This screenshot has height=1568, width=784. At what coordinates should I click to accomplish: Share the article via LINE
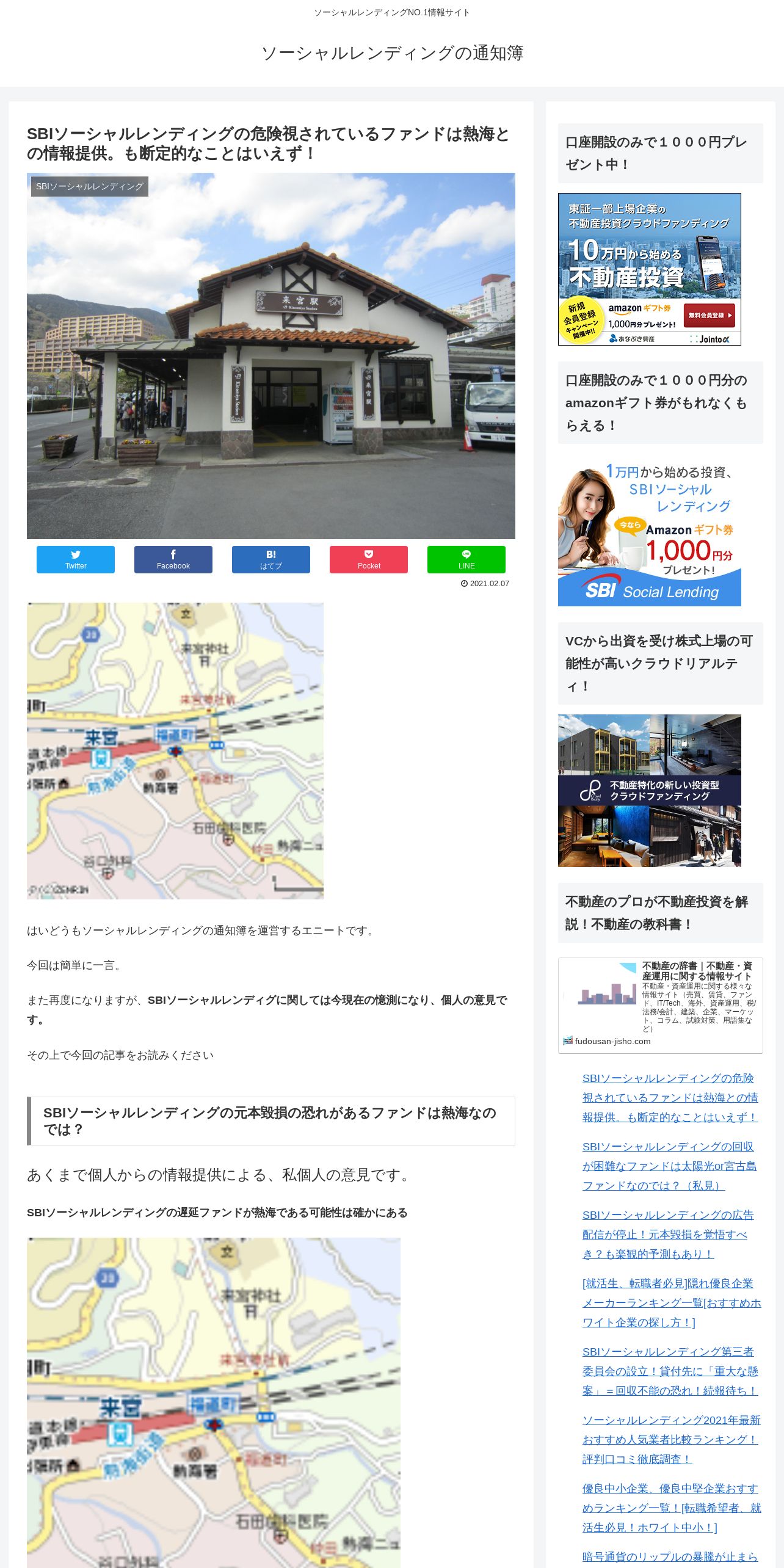tap(466, 559)
